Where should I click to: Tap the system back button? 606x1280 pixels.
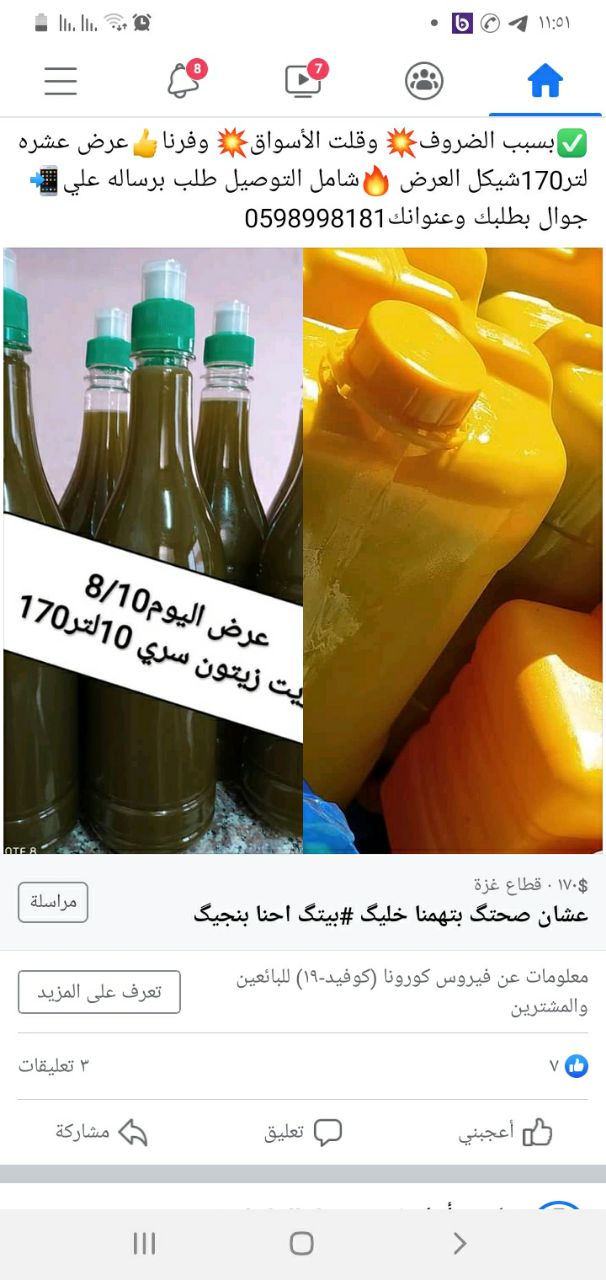[459, 1243]
